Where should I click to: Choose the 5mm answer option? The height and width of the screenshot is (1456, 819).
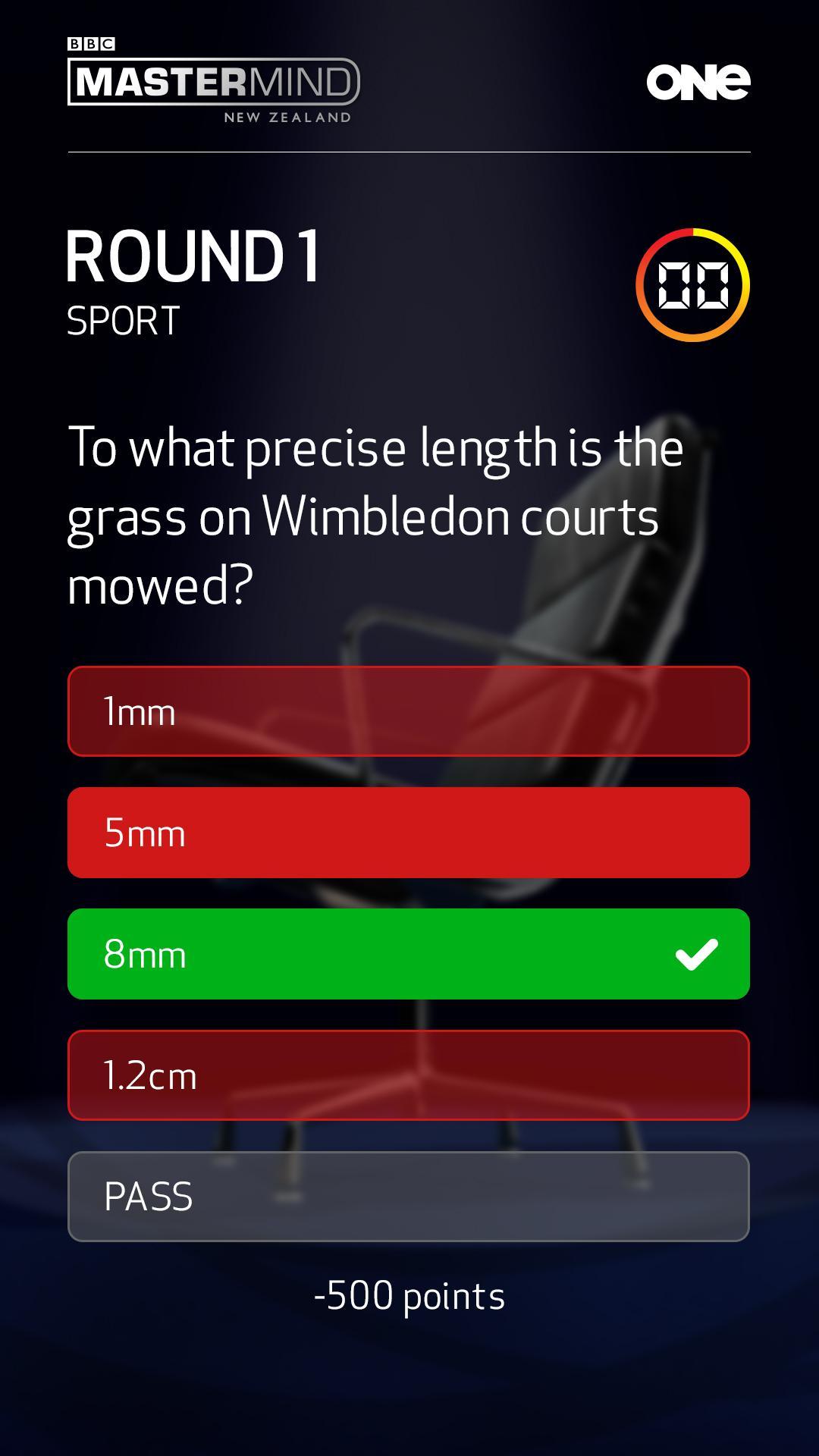coord(408,833)
